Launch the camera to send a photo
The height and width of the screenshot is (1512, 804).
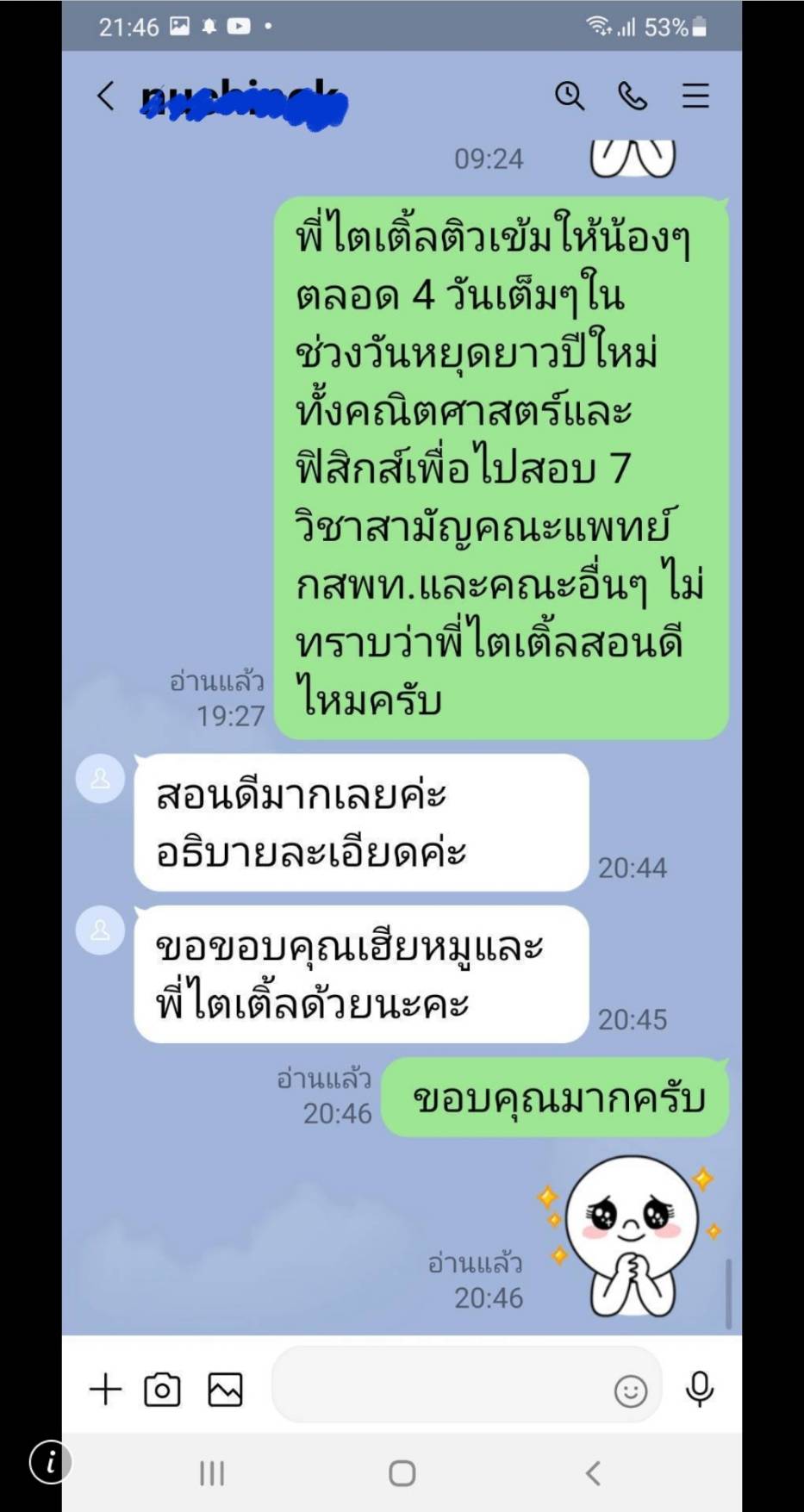pyautogui.click(x=162, y=1390)
